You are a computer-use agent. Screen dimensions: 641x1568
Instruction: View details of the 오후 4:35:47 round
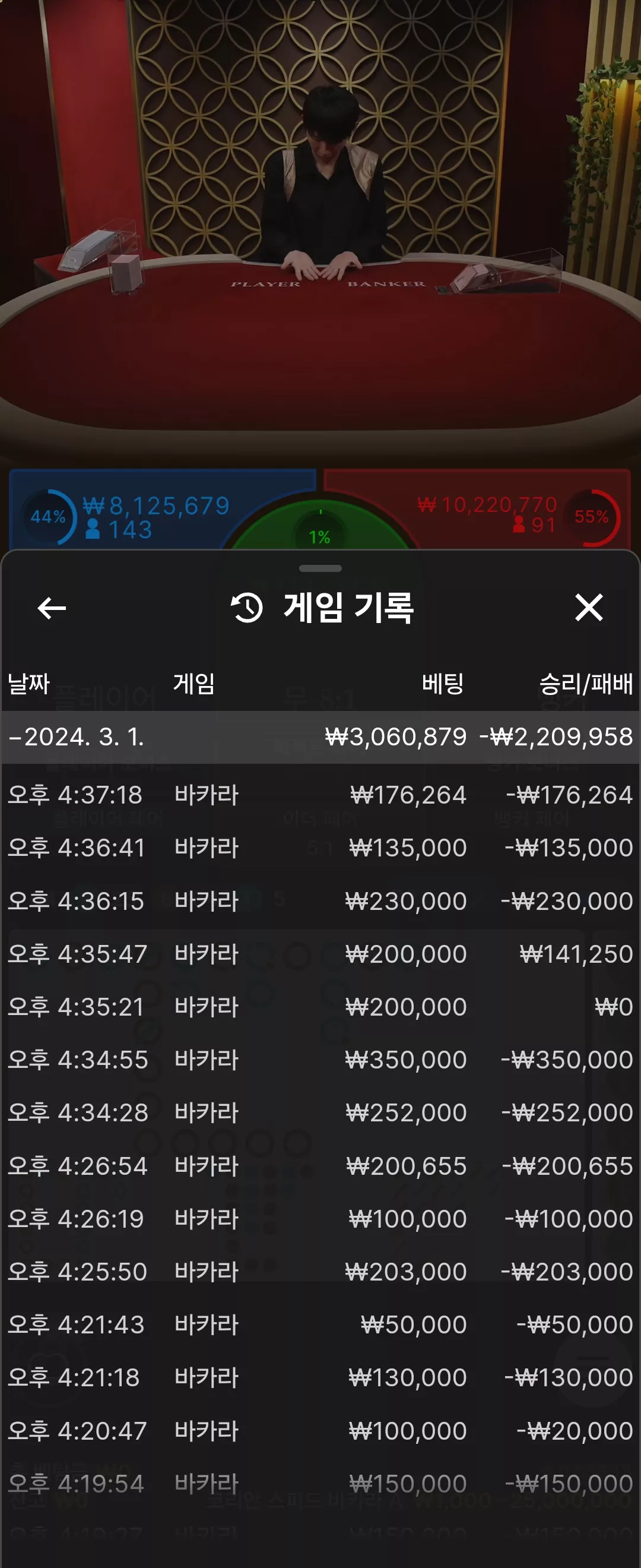[x=320, y=954]
